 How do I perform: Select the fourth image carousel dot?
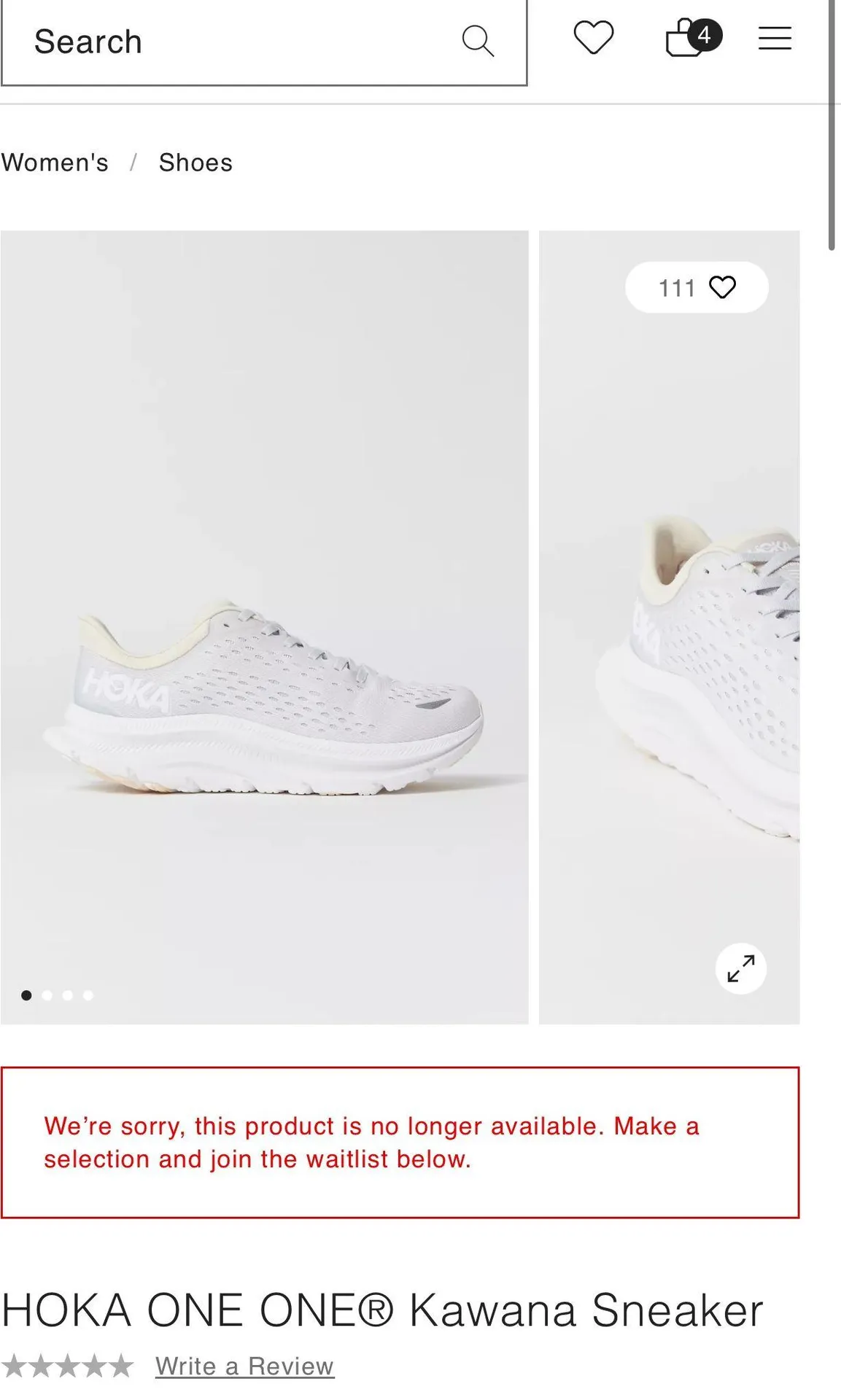point(88,995)
